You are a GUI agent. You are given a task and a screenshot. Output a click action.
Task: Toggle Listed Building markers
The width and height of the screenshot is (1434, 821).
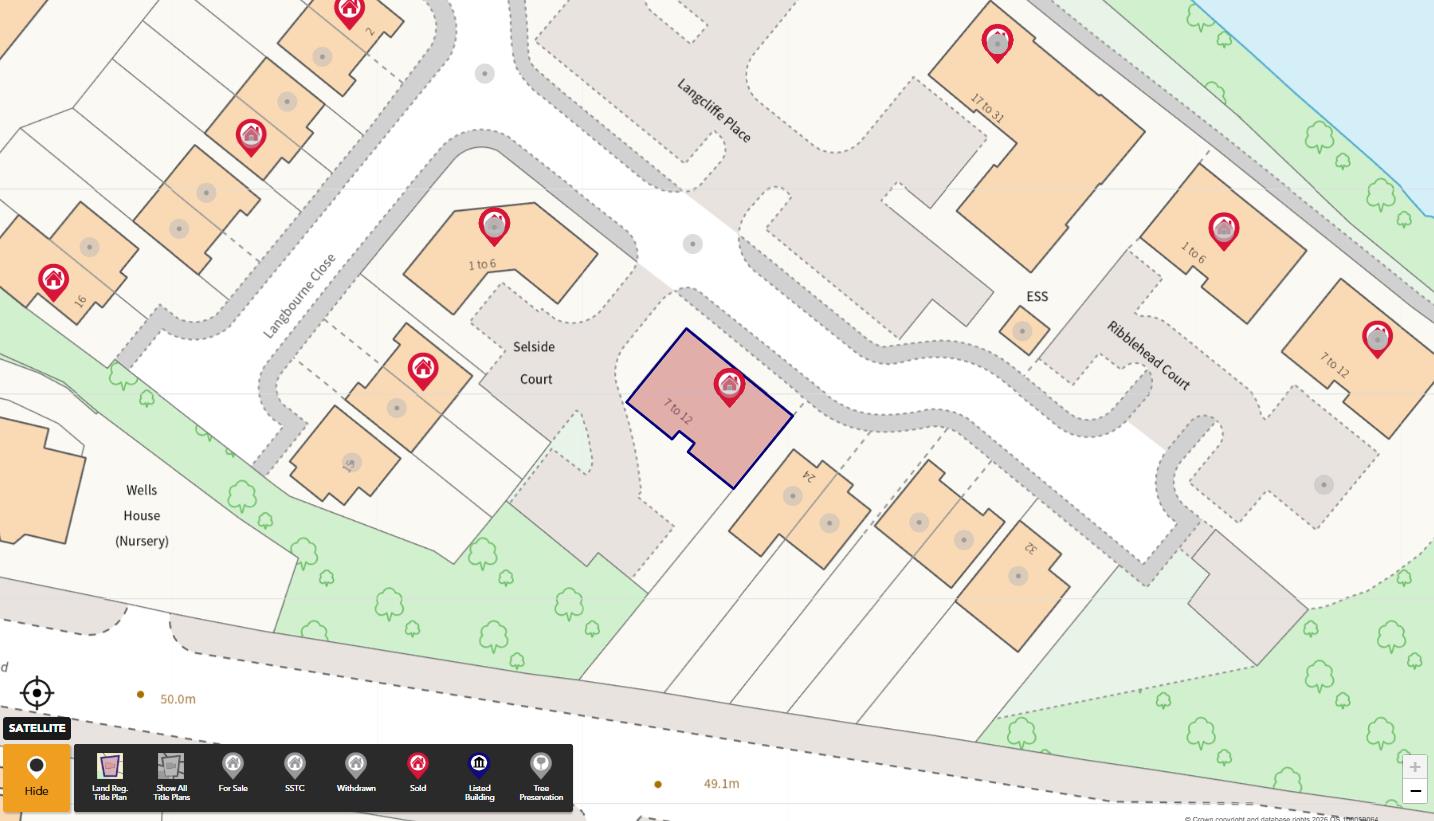[x=479, y=777]
